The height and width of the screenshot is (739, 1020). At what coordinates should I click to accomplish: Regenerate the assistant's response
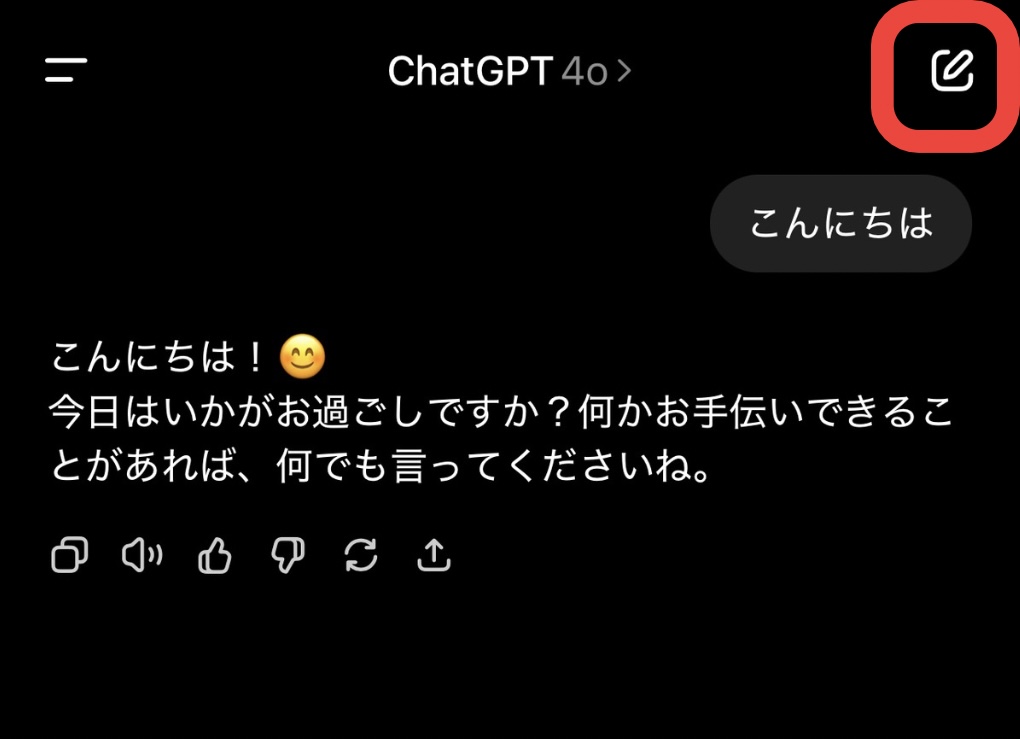(361, 555)
